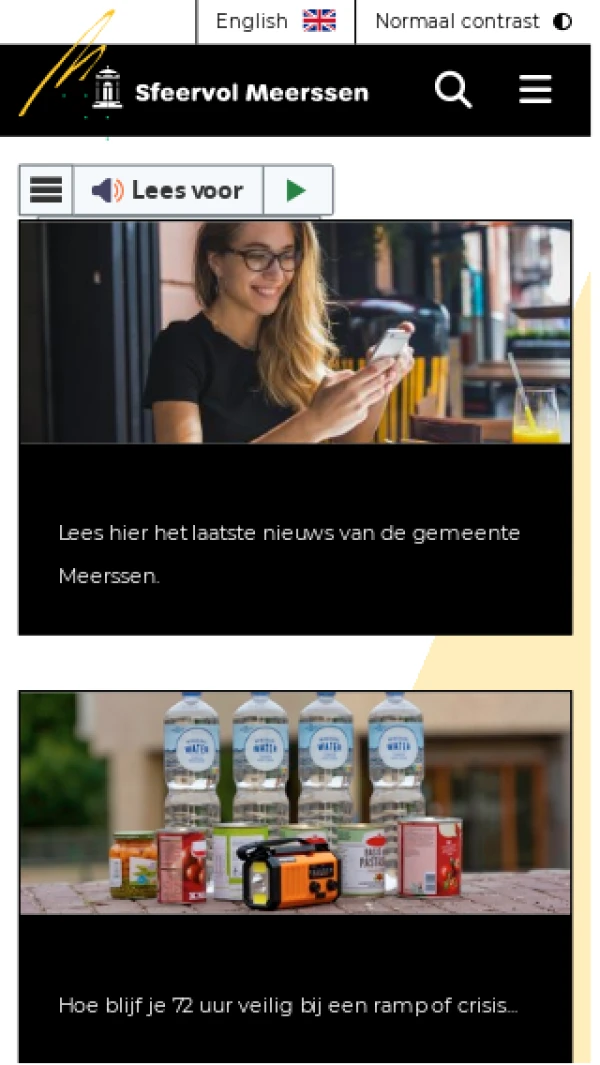Open the read-aloud options menu
This screenshot has width=600, height=1065.
click(46, 190)
